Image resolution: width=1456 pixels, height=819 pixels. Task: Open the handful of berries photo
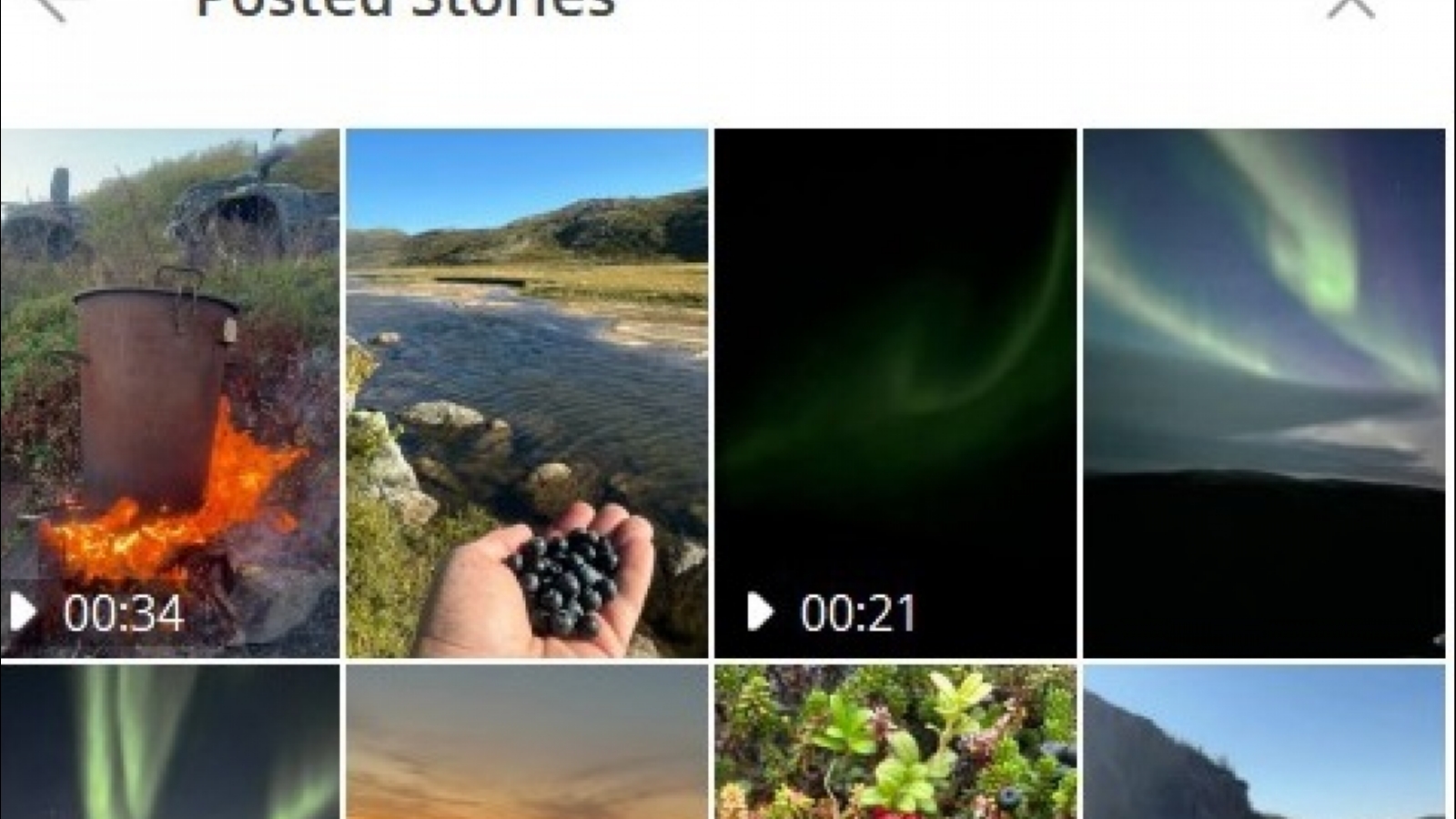point(527,391)
